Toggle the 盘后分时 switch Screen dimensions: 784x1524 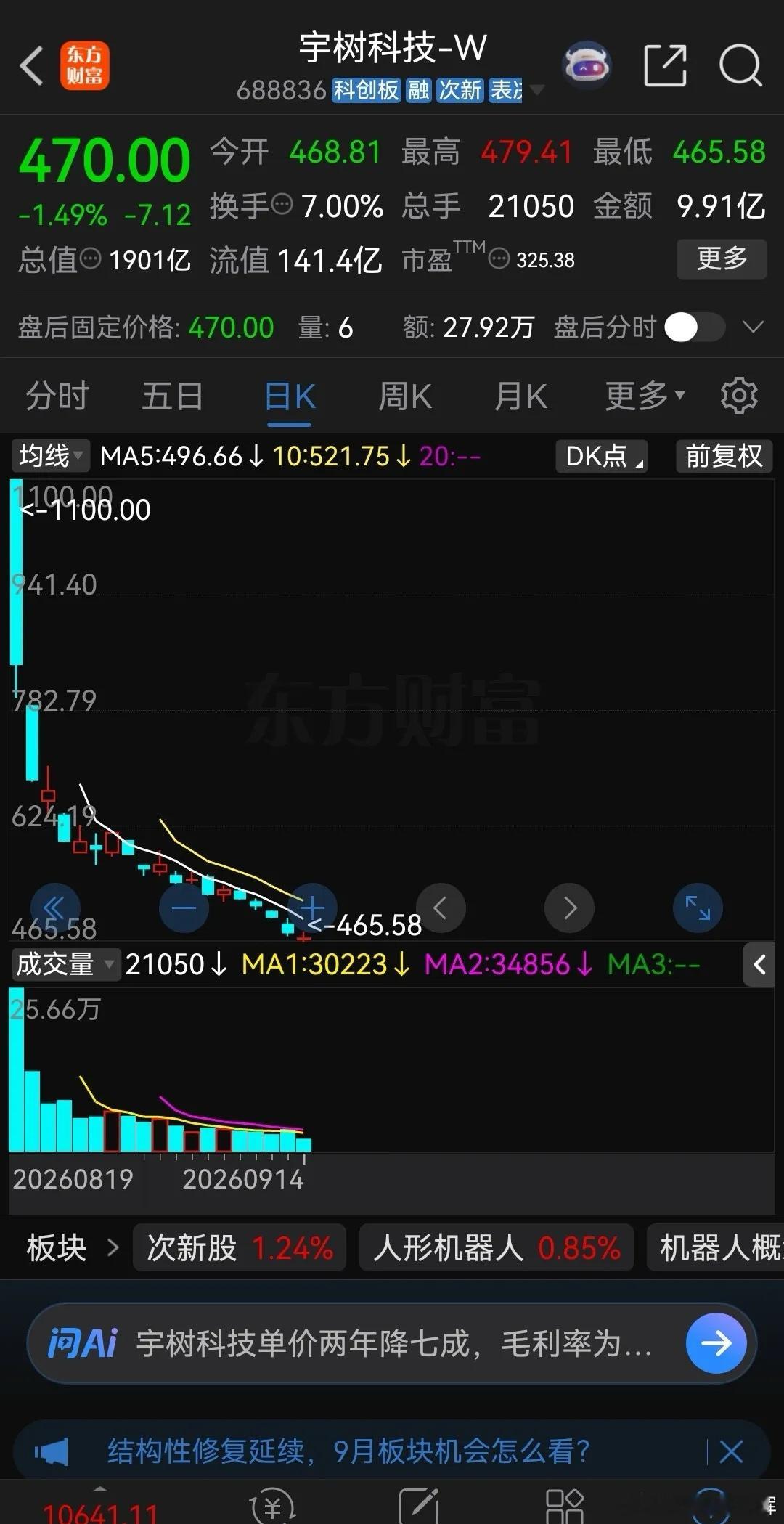click(x=695, y=327)
